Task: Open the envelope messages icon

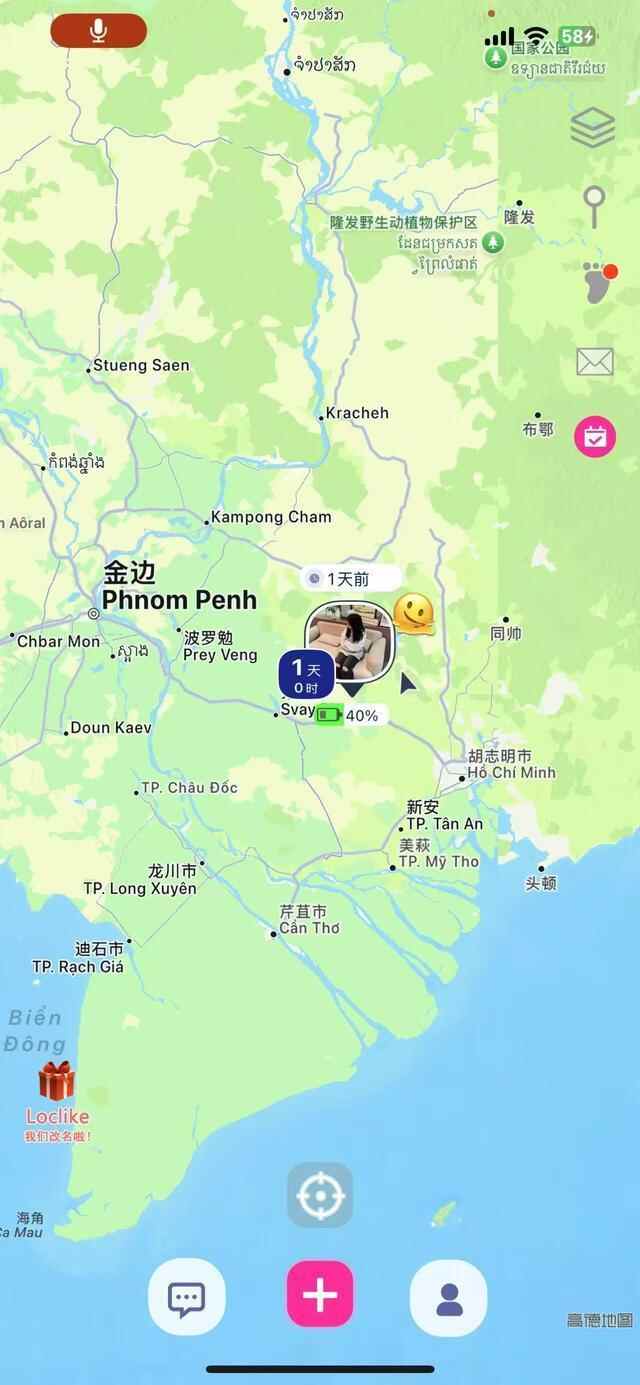Action: click(595, 362)
